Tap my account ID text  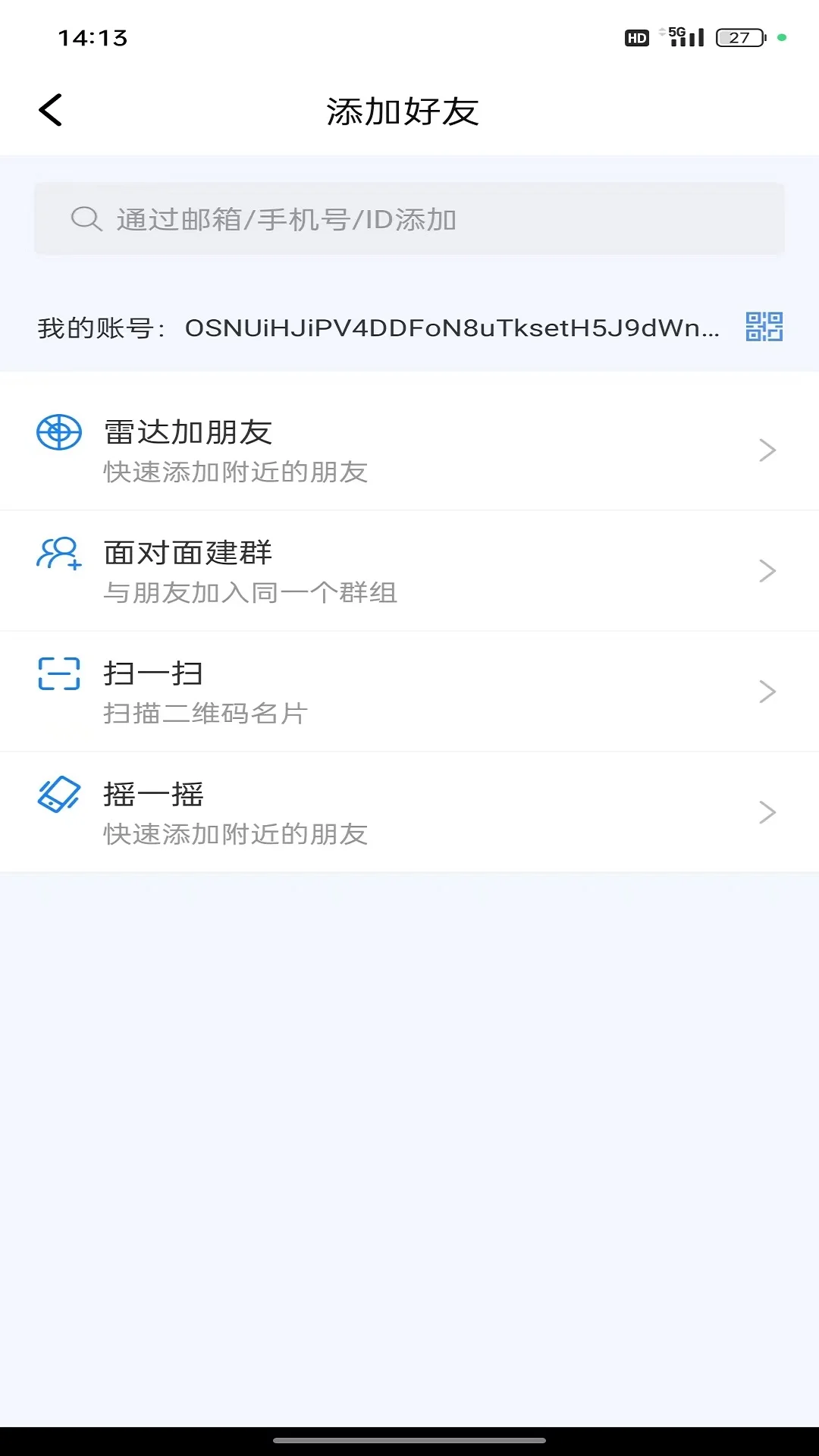[452, 329]
